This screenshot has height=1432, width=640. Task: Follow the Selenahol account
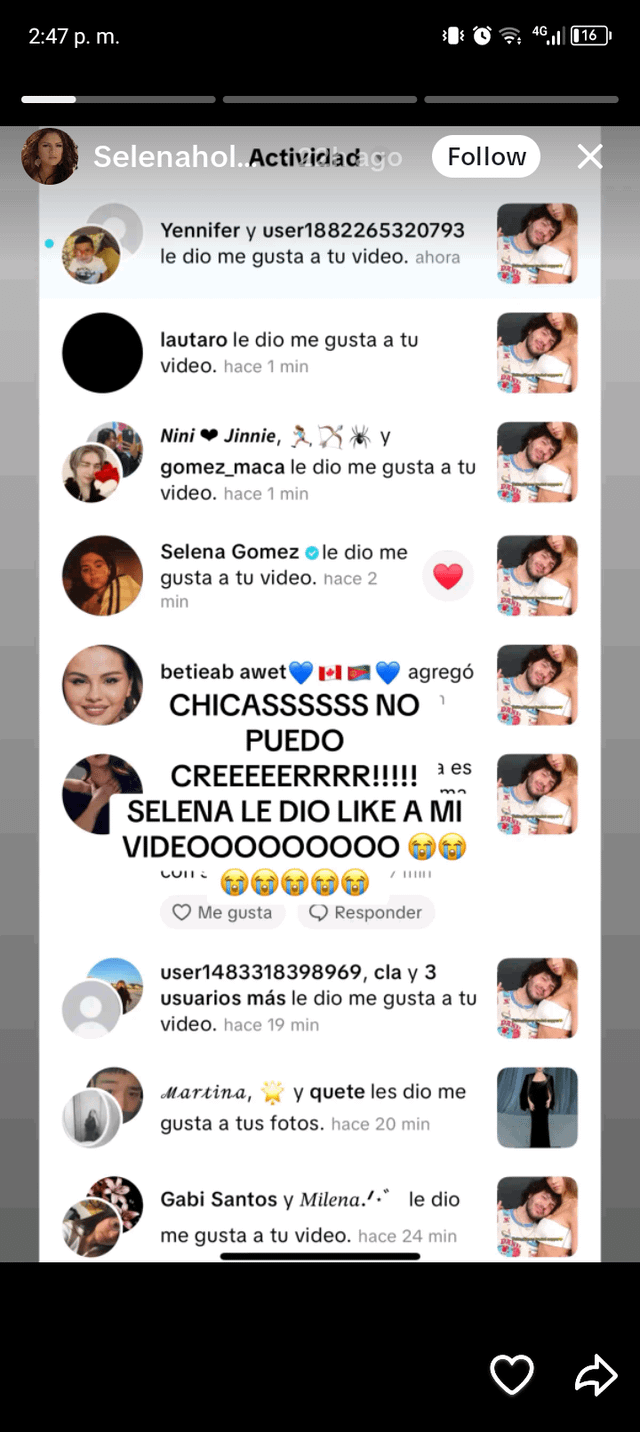pos(486,157)
